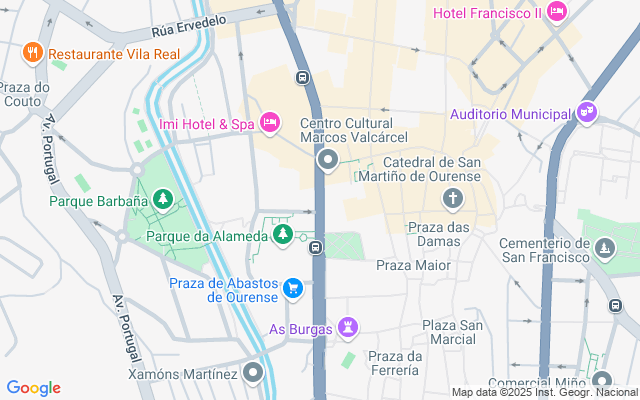Open the Xamóns Martínez marker
Viewport: 640px width, 400px height.
click(253, 374)
